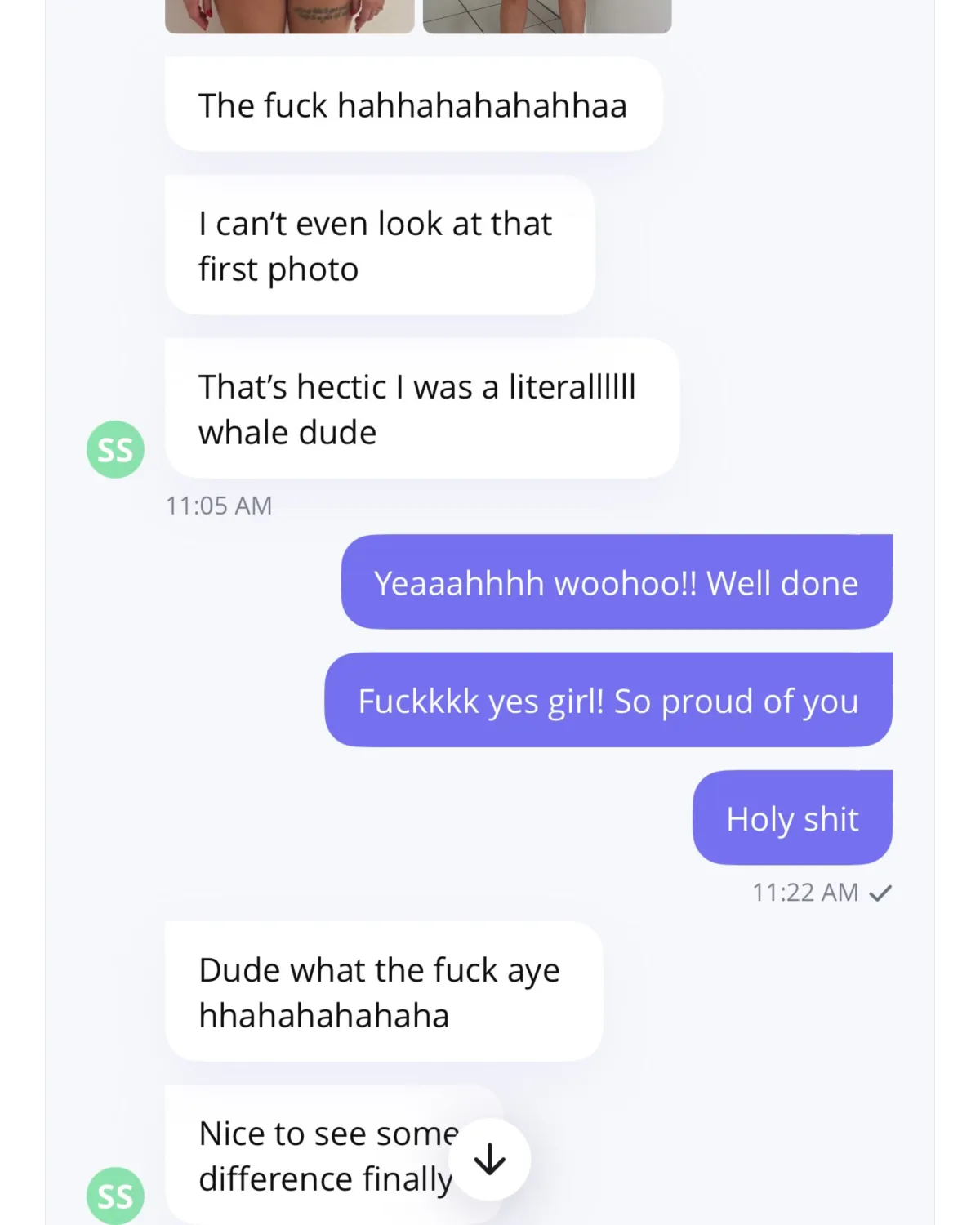This screenshot has height=1225, width=980.
Task: Jump to latest messages with down arrow
Action: [x=490, y=1159]
